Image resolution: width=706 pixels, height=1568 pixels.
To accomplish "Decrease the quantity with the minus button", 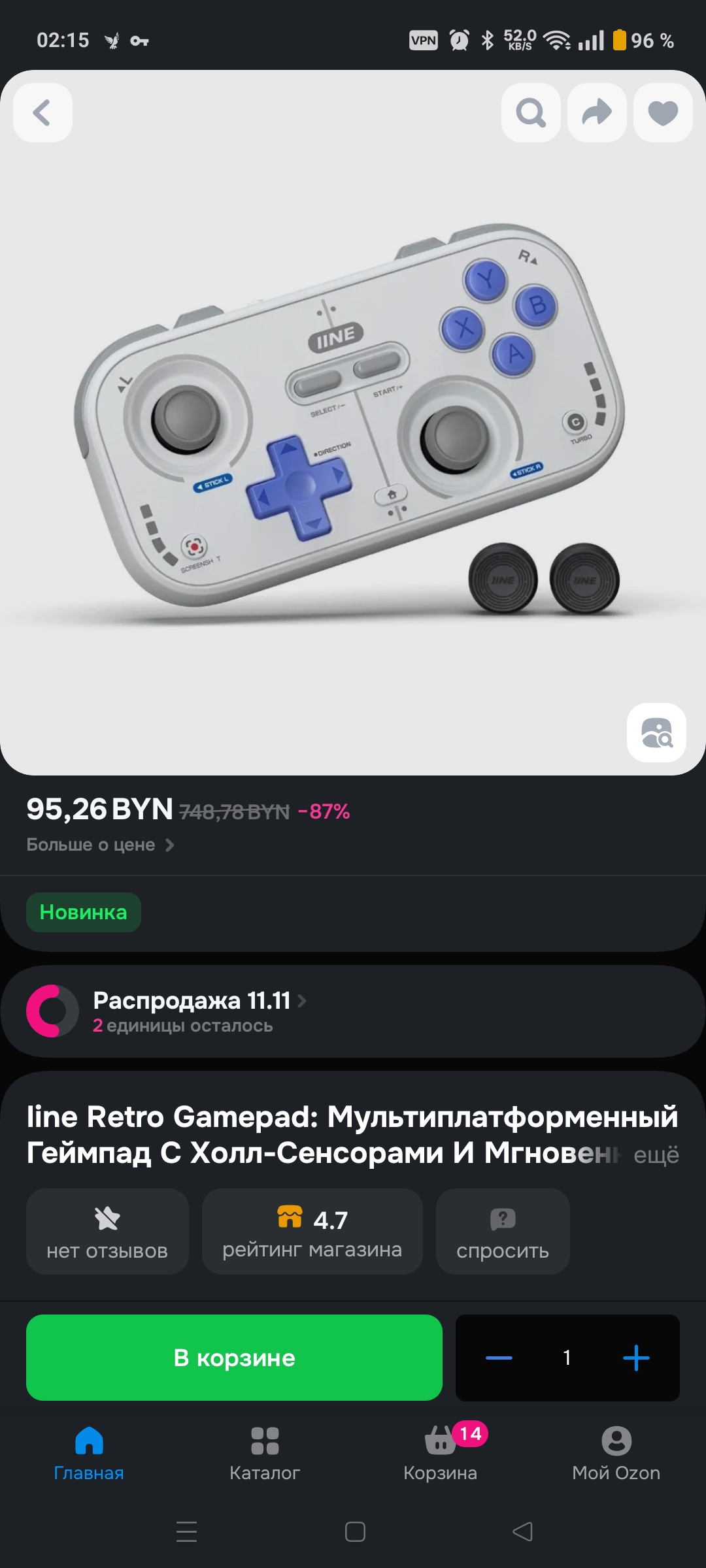I will tap(499, 1358).
